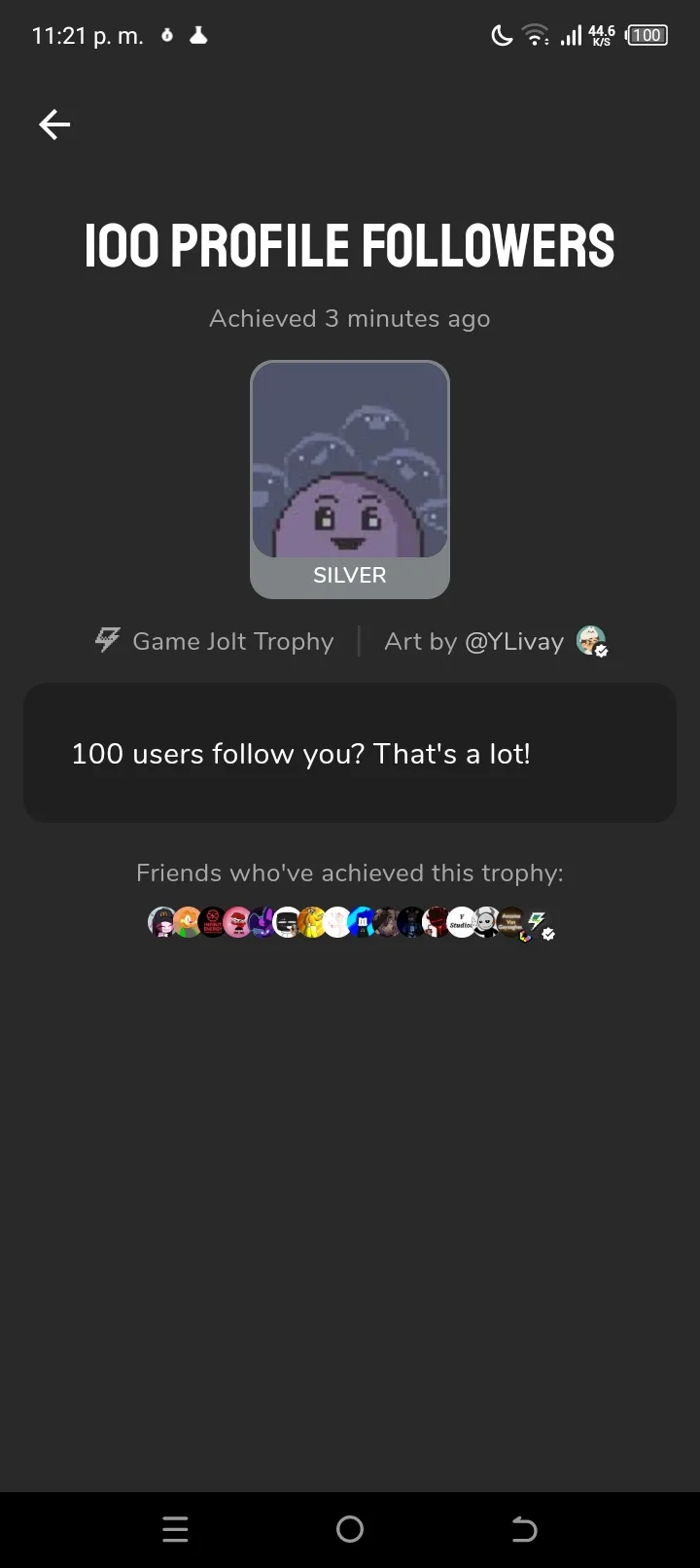Open recent apps from navigation bar
The height and width of the screenshot is (1568, 700).
pos(175,1529)
